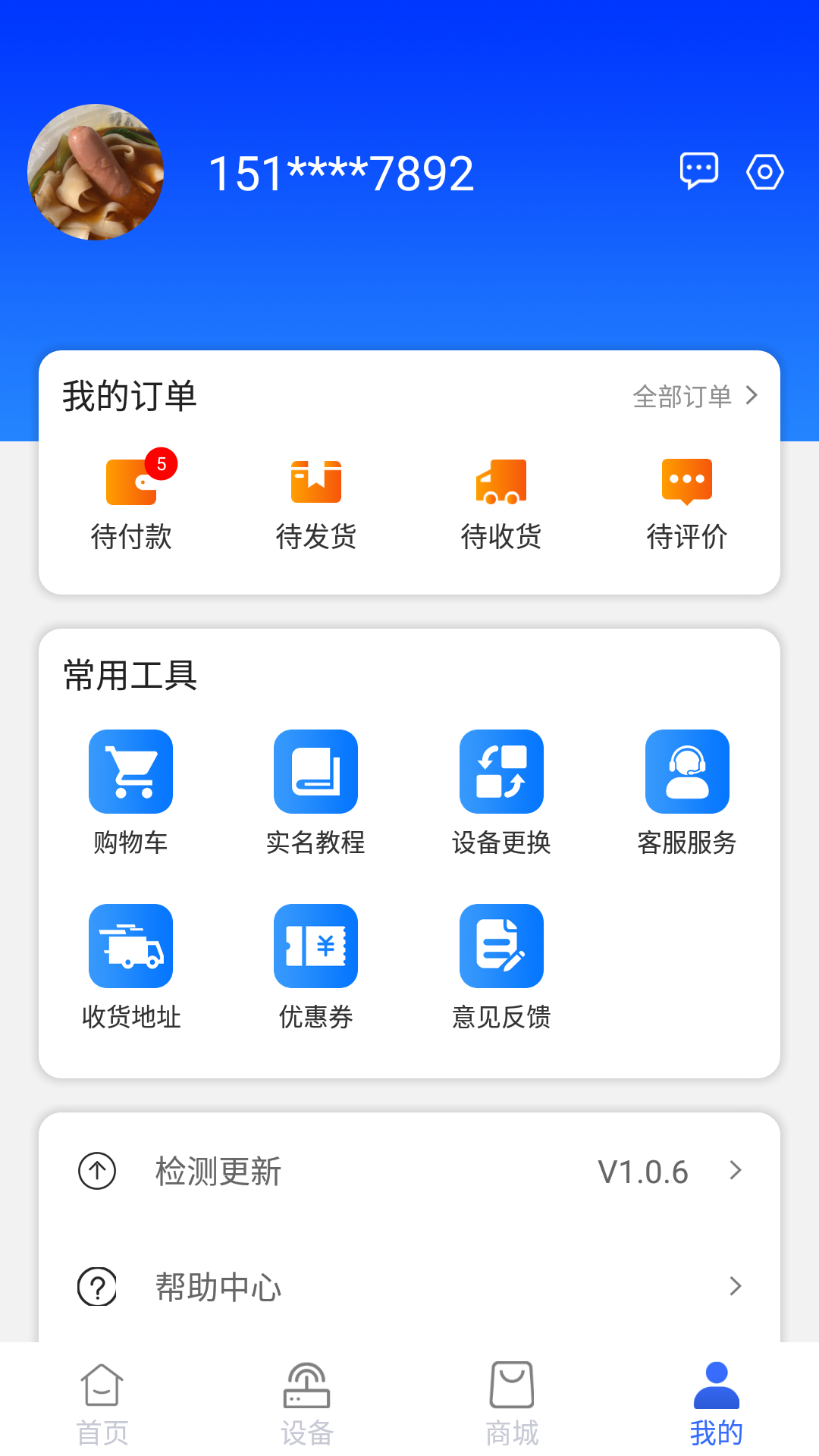Switch to the 商城 mall tab
Image resolution: width=819 pixels, height=1456 pixels.
coord(512,1403)
